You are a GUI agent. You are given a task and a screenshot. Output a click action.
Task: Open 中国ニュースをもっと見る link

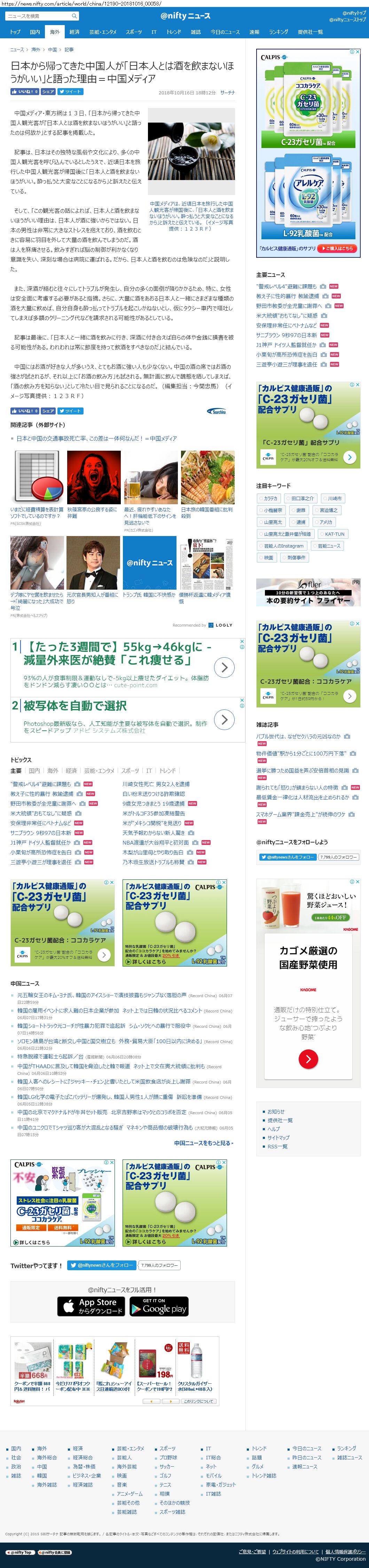pyautogui.click(x=203, y=1143)
